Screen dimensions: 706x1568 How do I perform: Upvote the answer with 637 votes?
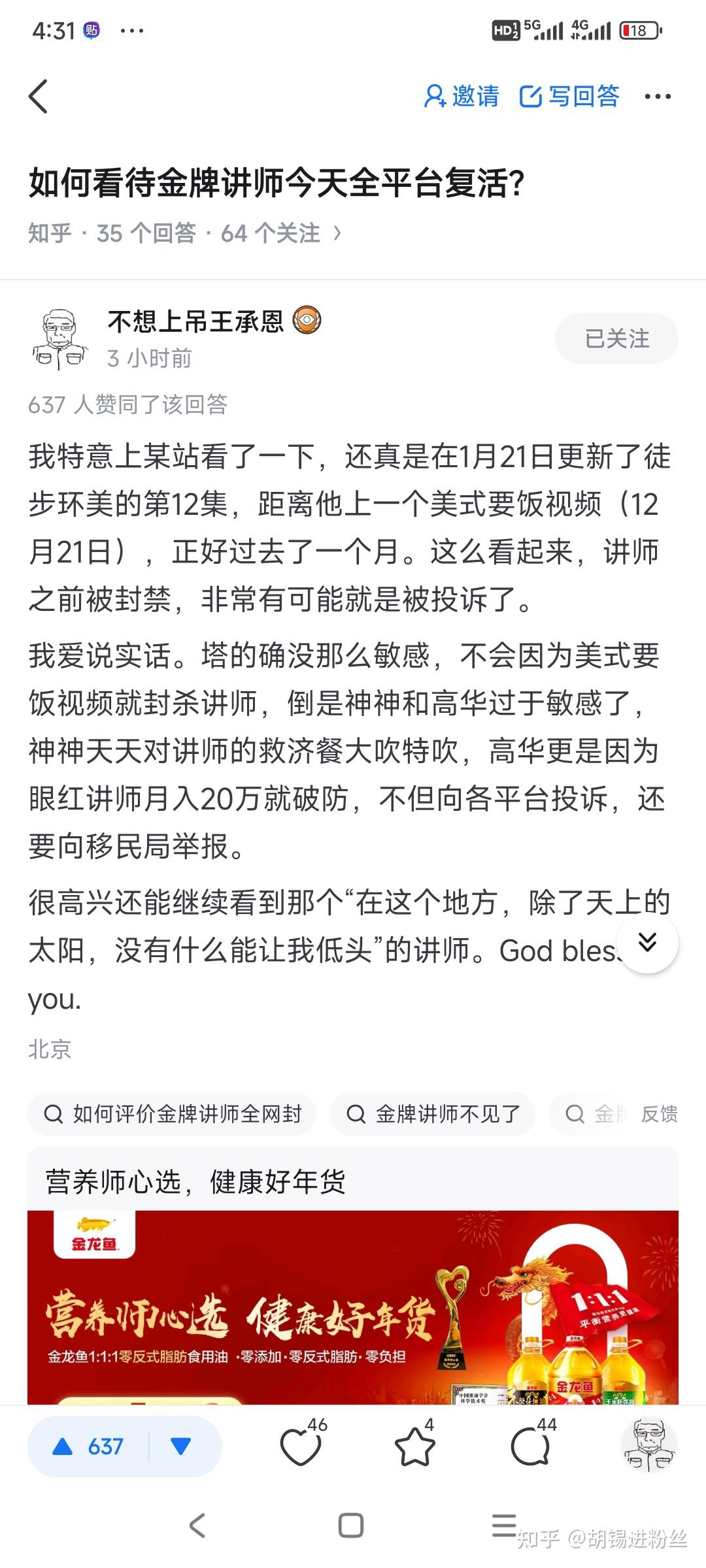88,1446
